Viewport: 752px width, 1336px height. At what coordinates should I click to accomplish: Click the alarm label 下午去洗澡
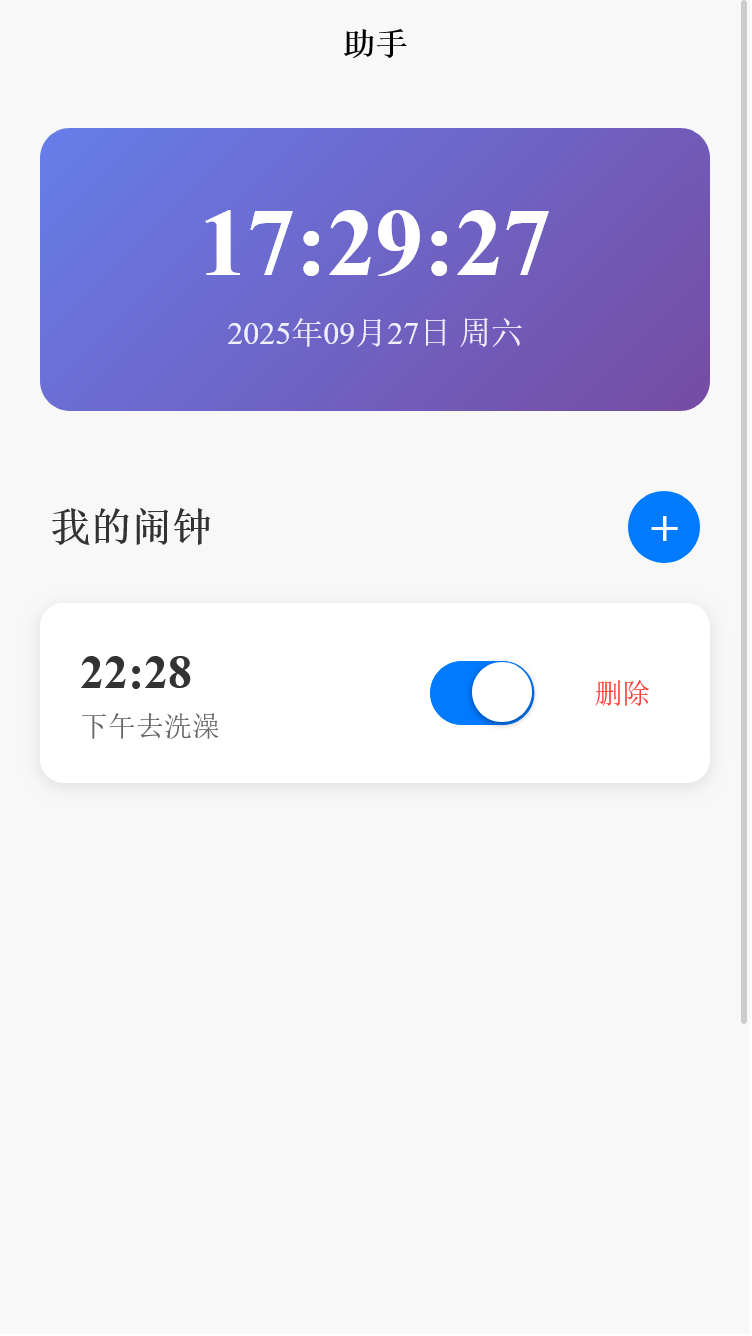click(x=150, y=728)
